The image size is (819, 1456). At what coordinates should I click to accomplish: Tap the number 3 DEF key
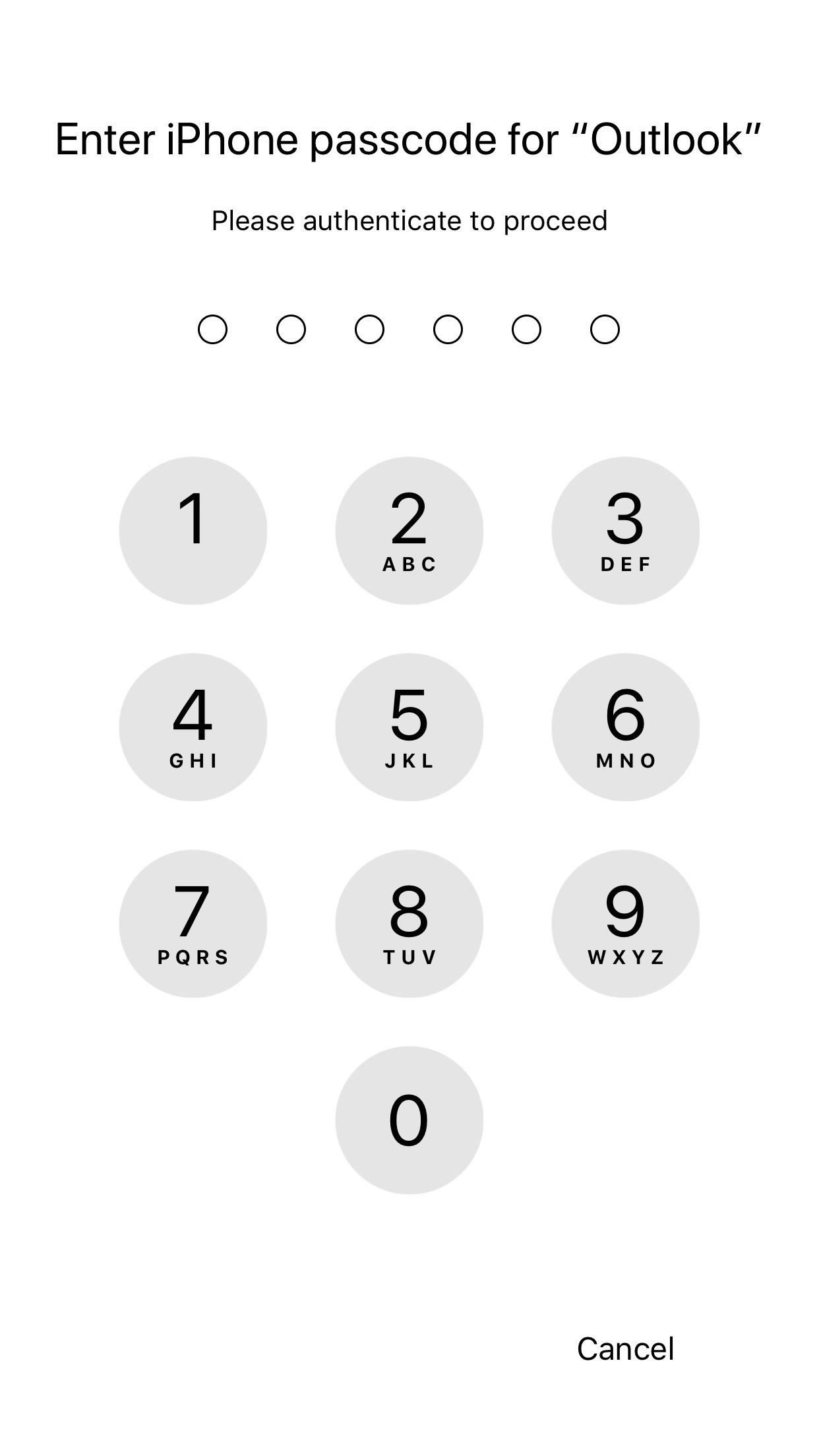(625, 530)
